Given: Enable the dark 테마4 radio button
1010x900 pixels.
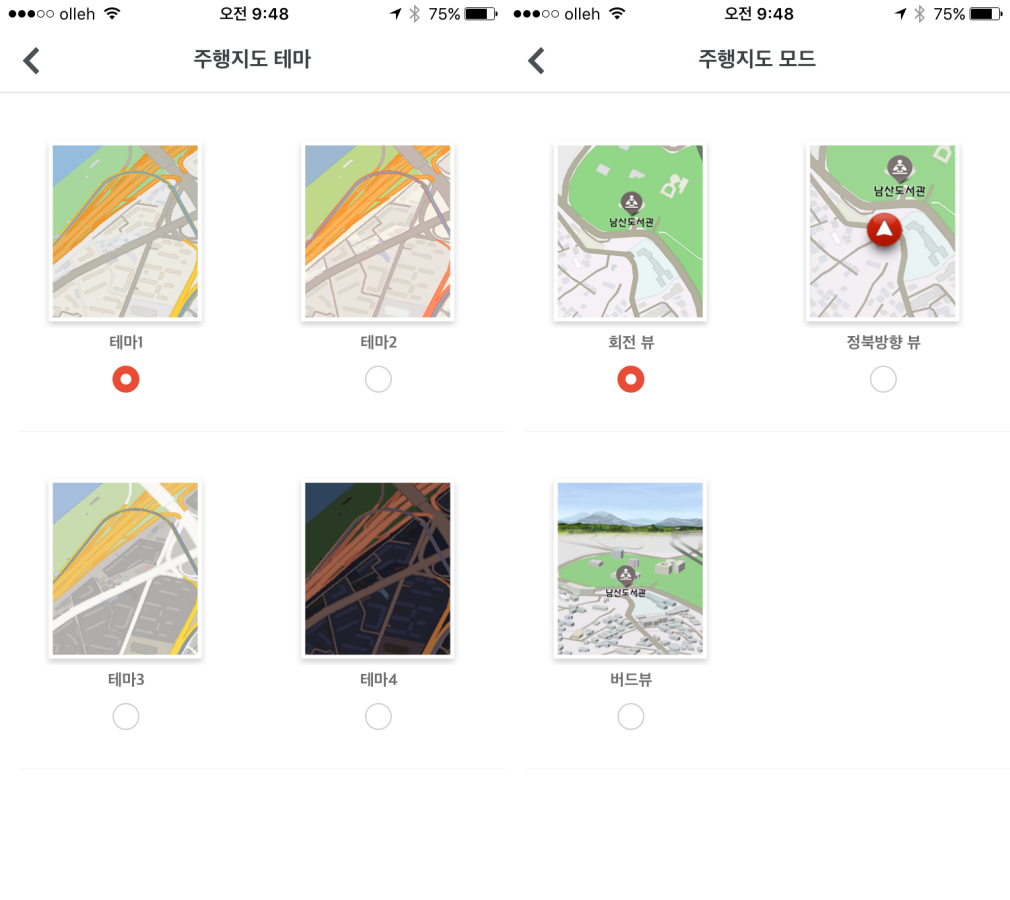Looking at the screenshot, I should click(378, 717).
